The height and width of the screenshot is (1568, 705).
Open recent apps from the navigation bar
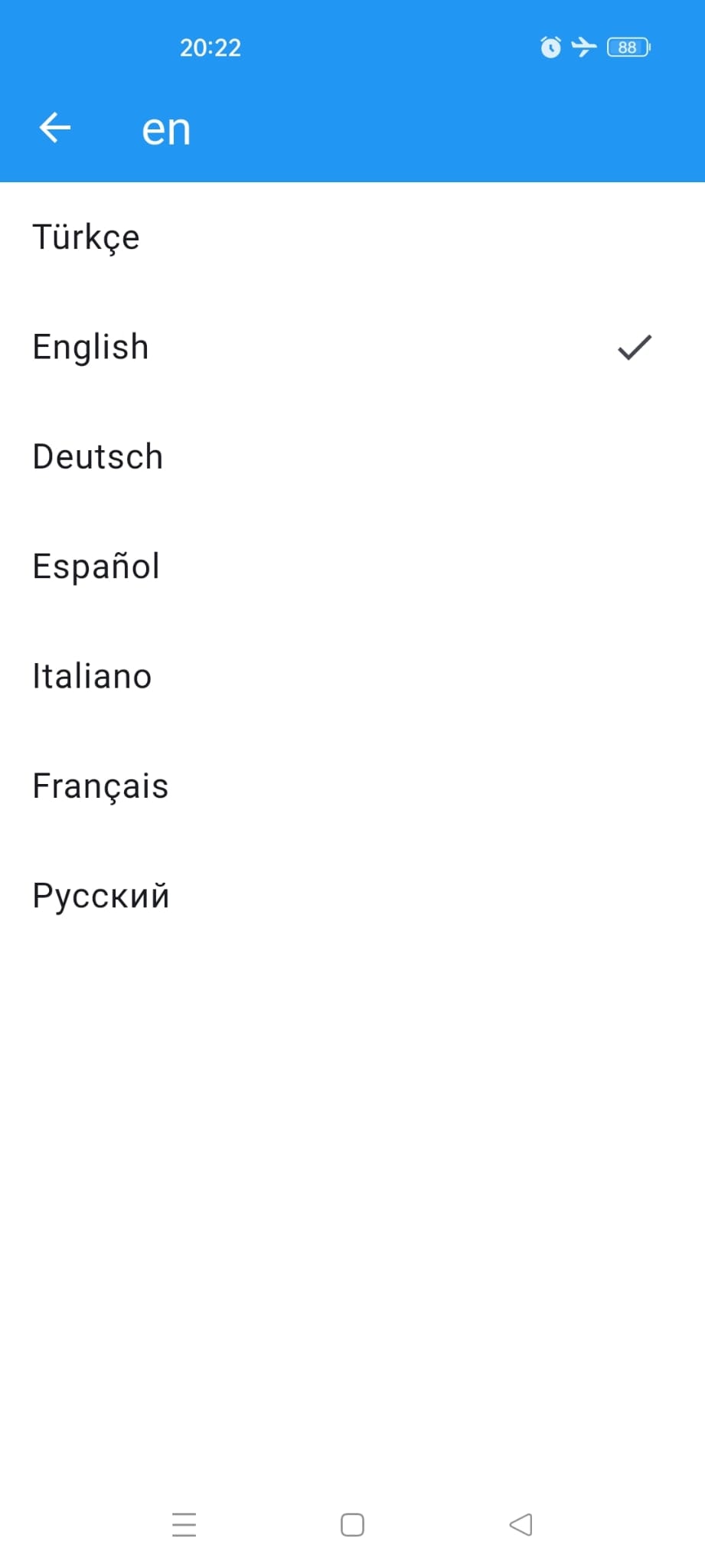pos(184,1524)
